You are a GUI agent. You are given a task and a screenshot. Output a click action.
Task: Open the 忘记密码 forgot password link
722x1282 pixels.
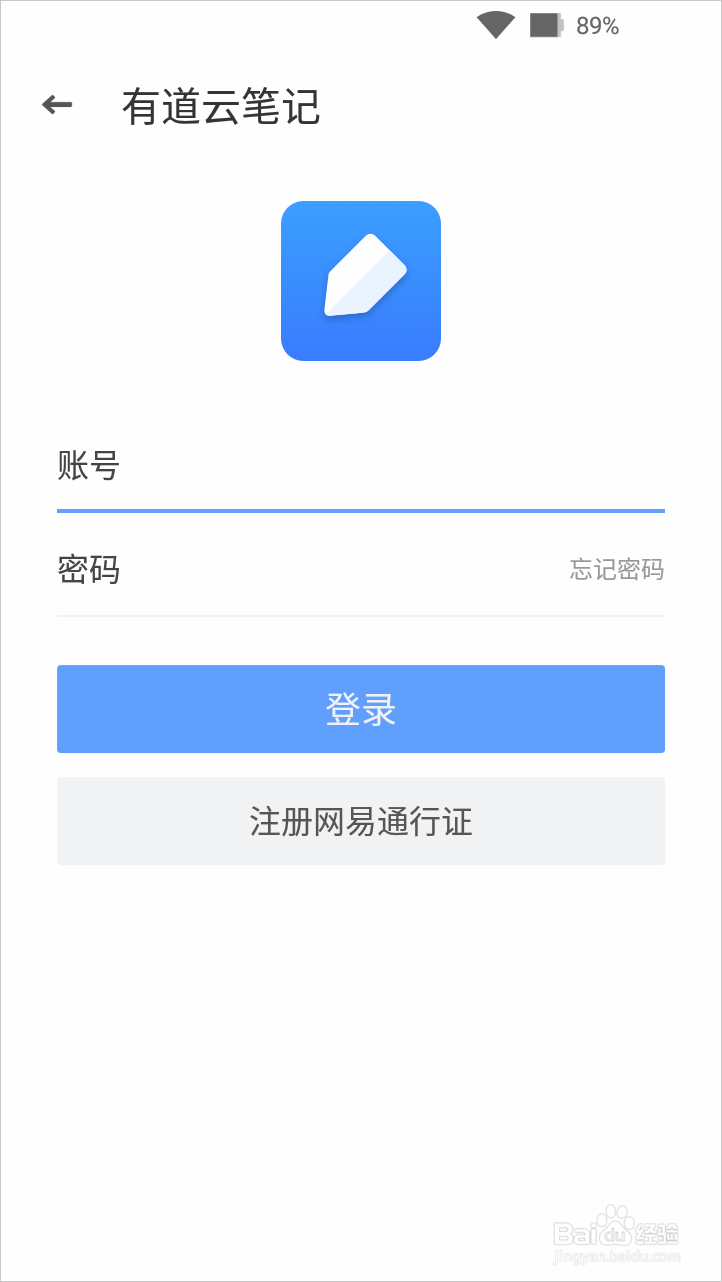tap(615, 570)
